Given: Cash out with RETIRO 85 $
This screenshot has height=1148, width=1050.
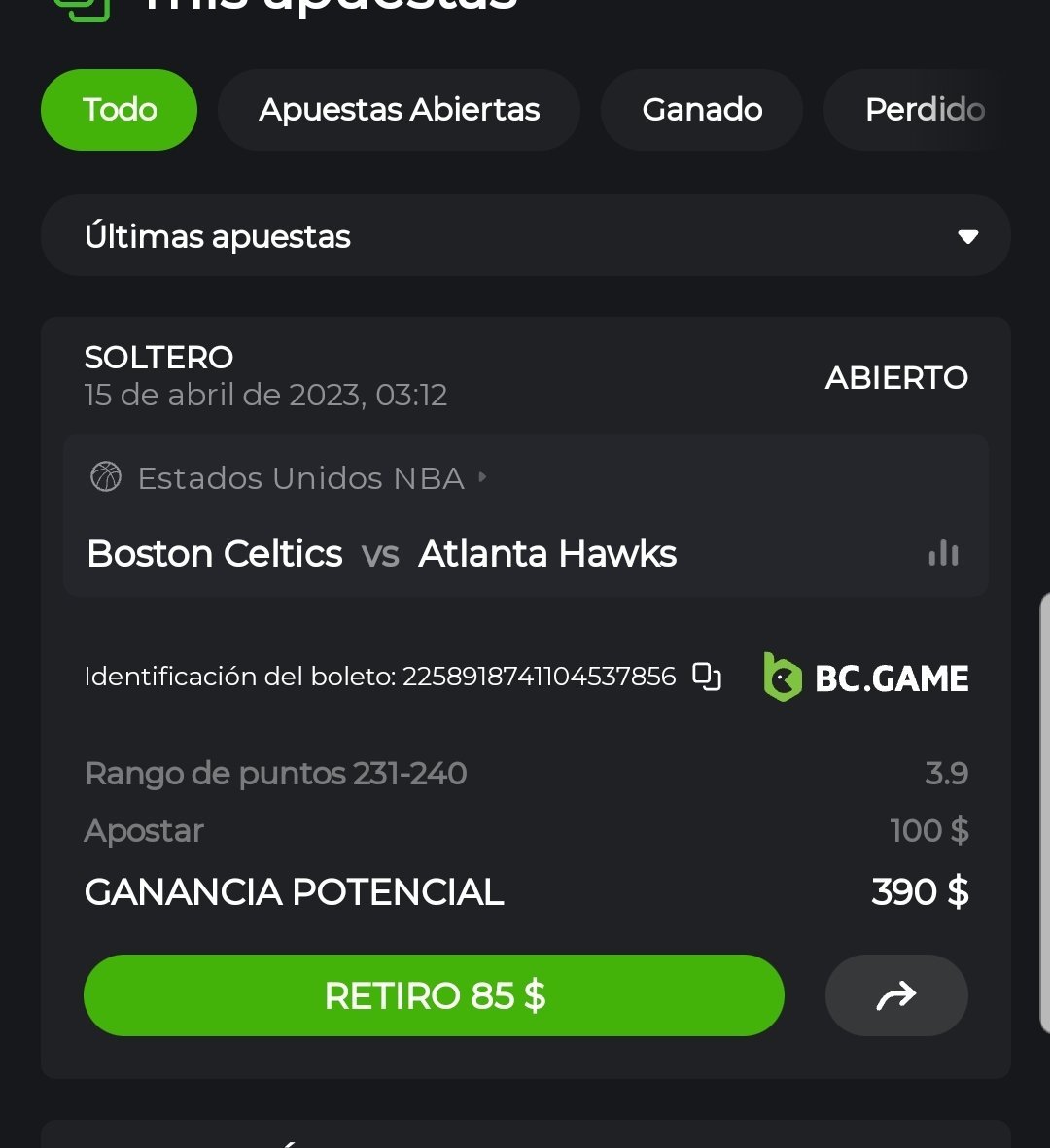Looking at the screenshot, I should (x=434, y=995).
